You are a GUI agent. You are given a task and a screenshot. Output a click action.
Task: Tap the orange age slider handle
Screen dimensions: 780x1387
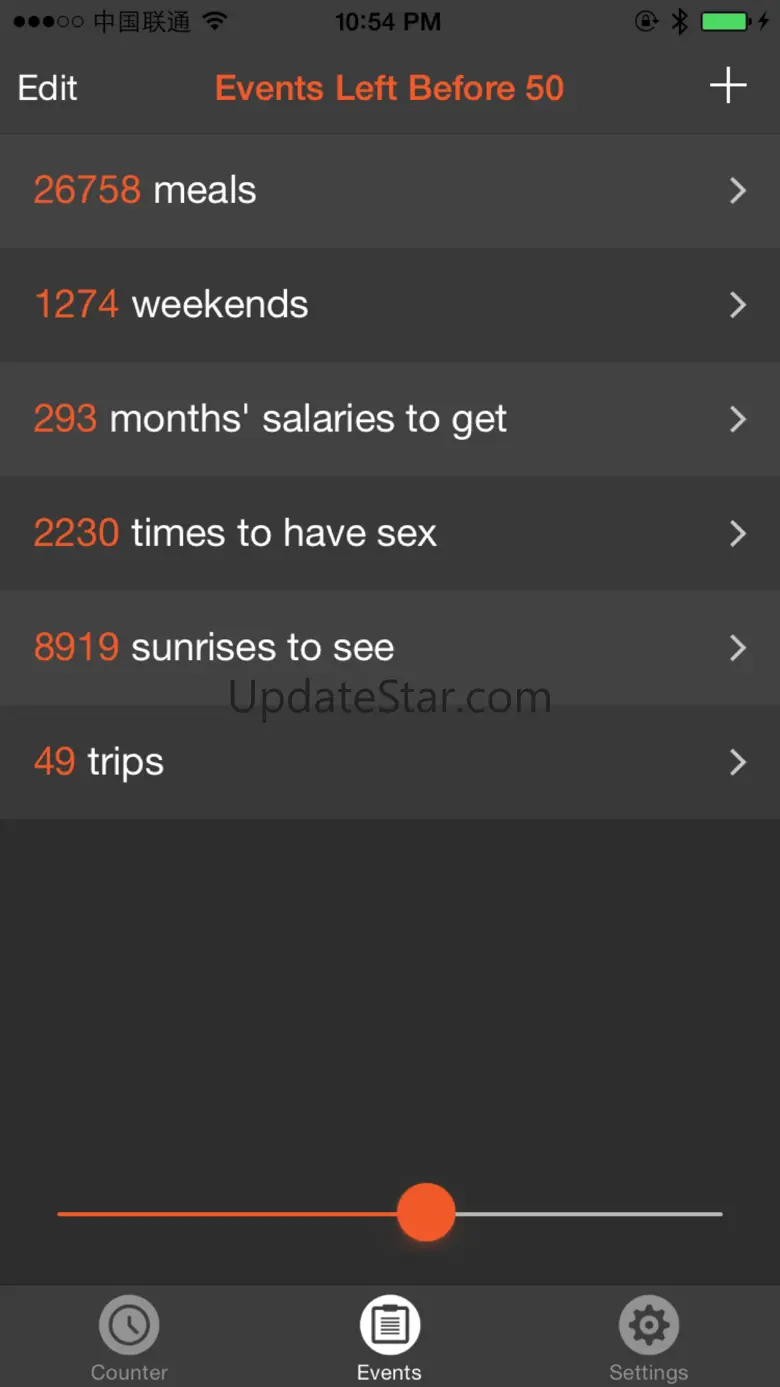426,1212
